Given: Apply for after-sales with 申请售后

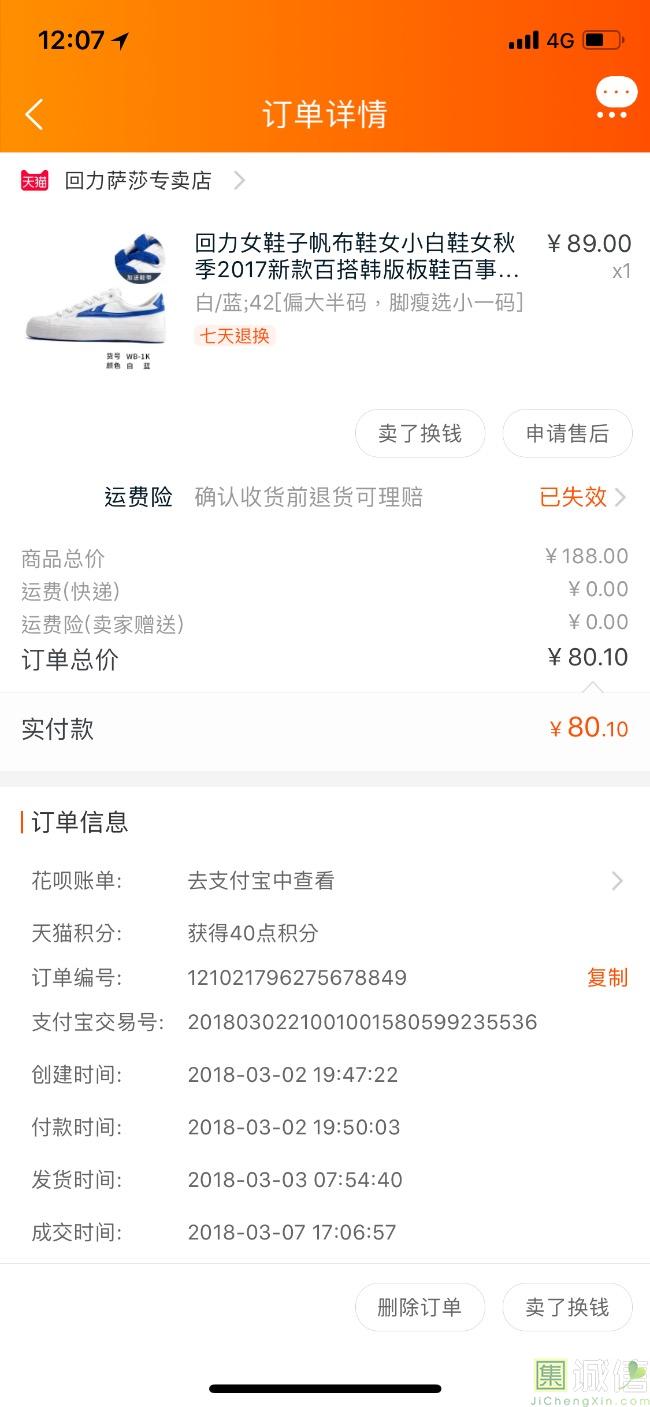Looking at the screenshot, I should pyautogui.click(x=567, y=434).
